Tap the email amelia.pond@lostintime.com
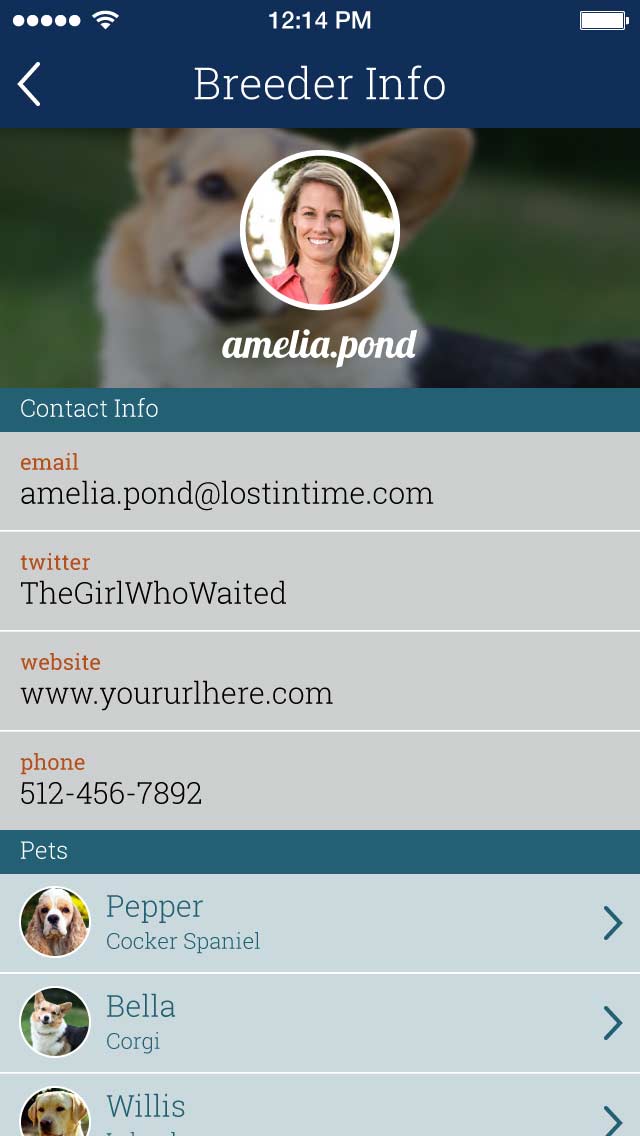Screen dimensions: 640x1136 click(227, 493)
